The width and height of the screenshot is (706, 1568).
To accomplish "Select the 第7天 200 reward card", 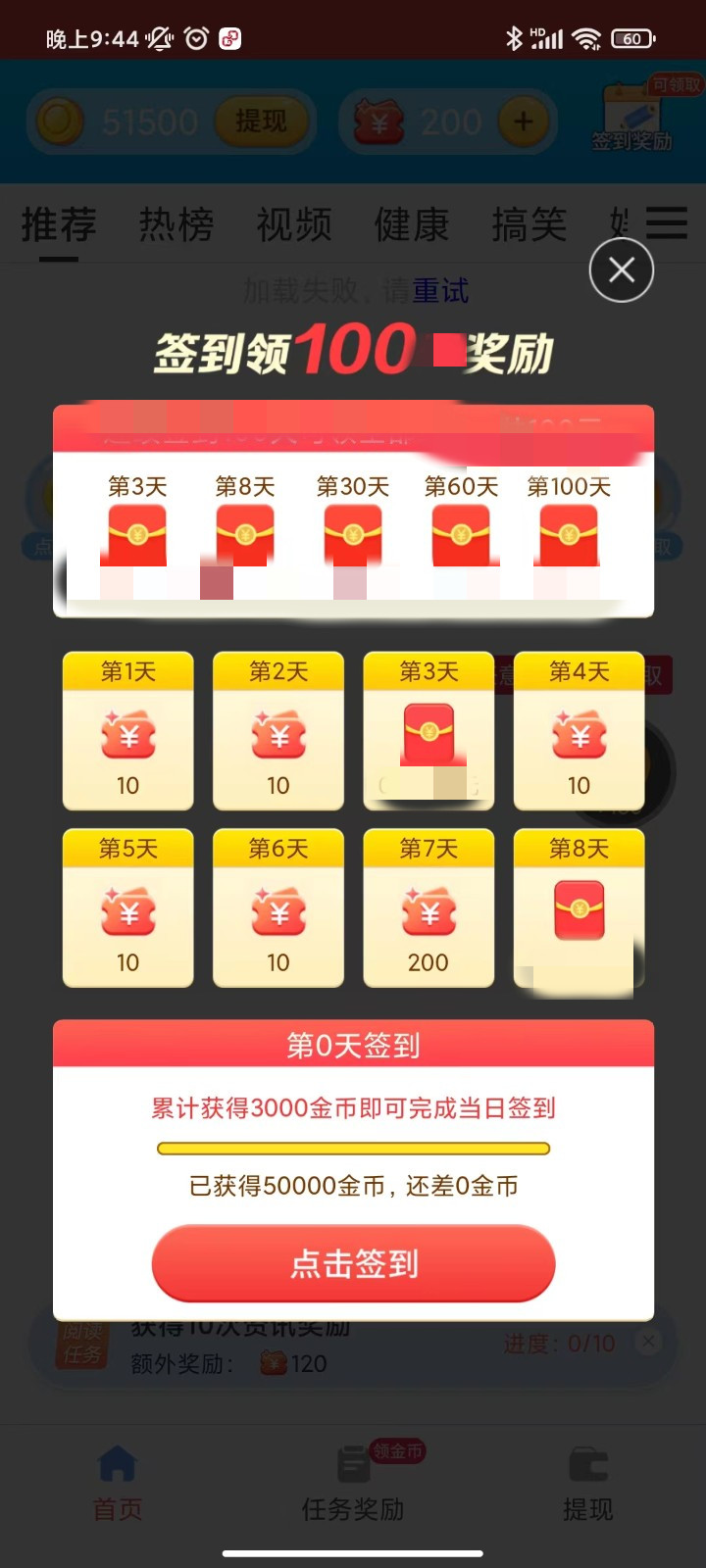I will pyautogui.click(x=429, y=908).
